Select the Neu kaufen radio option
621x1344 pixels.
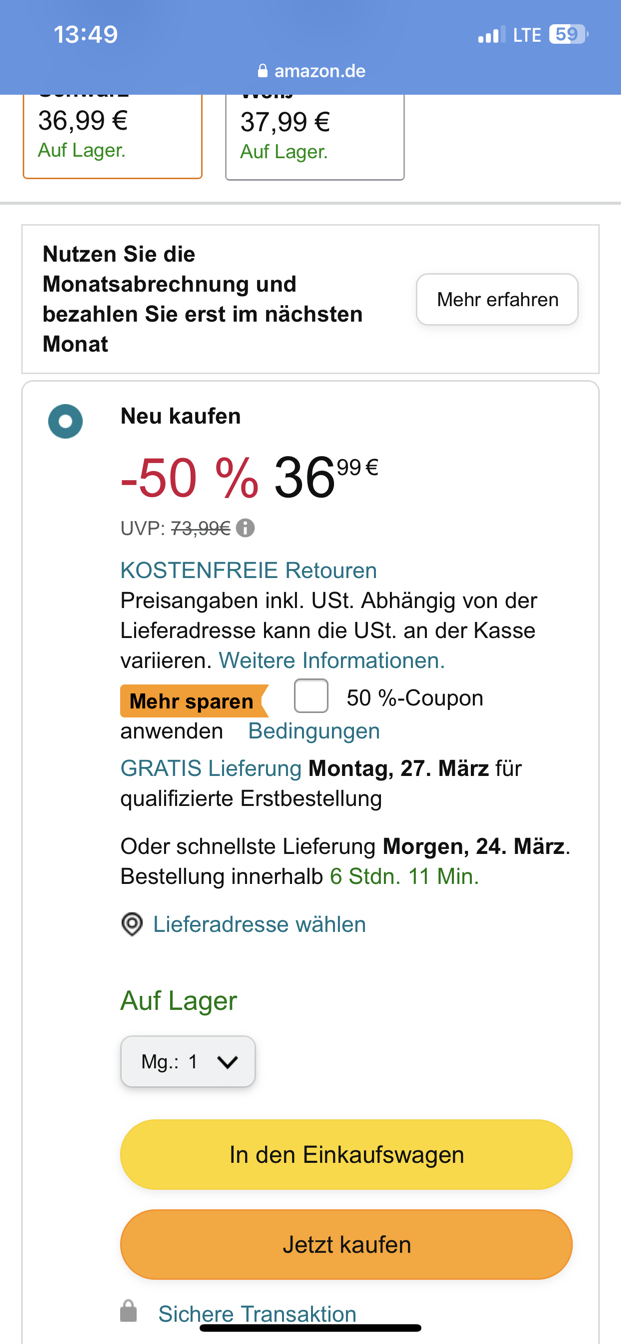click(66, 421)
